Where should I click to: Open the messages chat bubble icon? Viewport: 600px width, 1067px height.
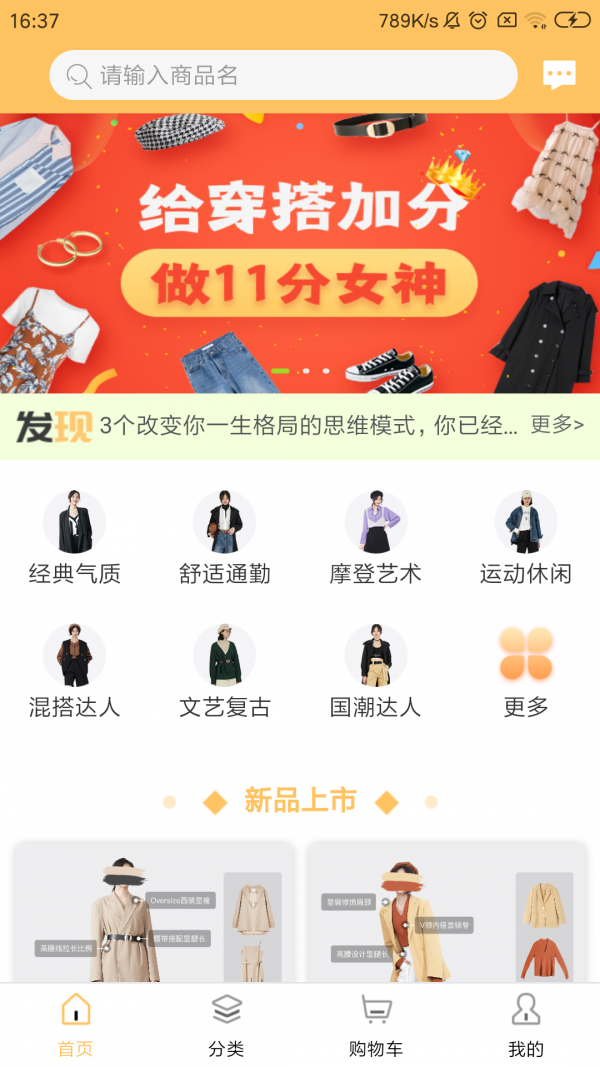tap(559, 75)
